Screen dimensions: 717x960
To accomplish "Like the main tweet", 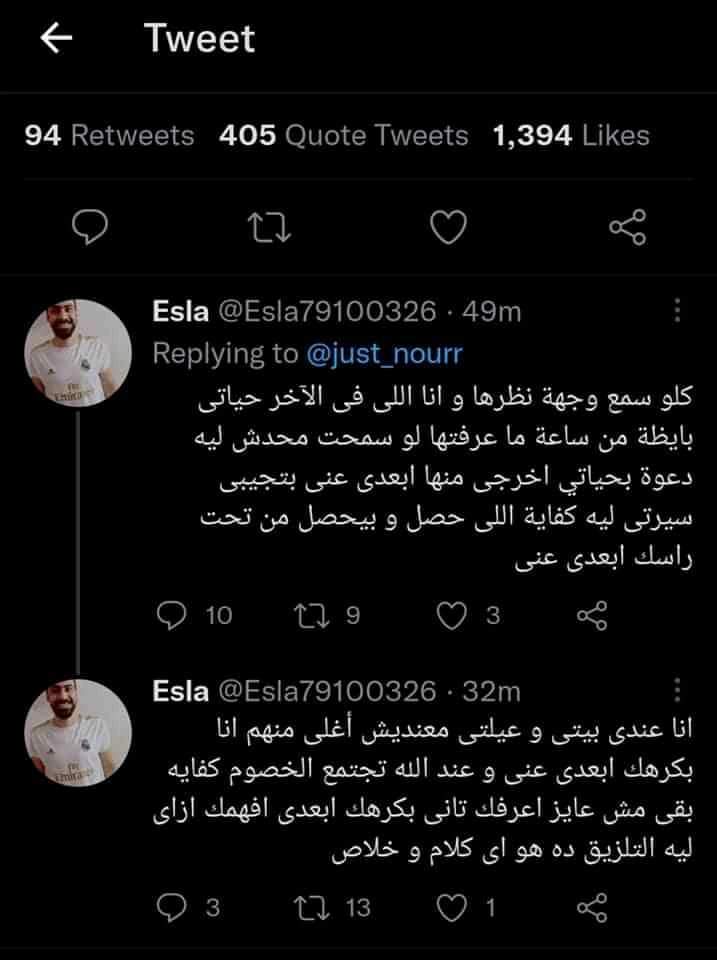I will (449, 229).
